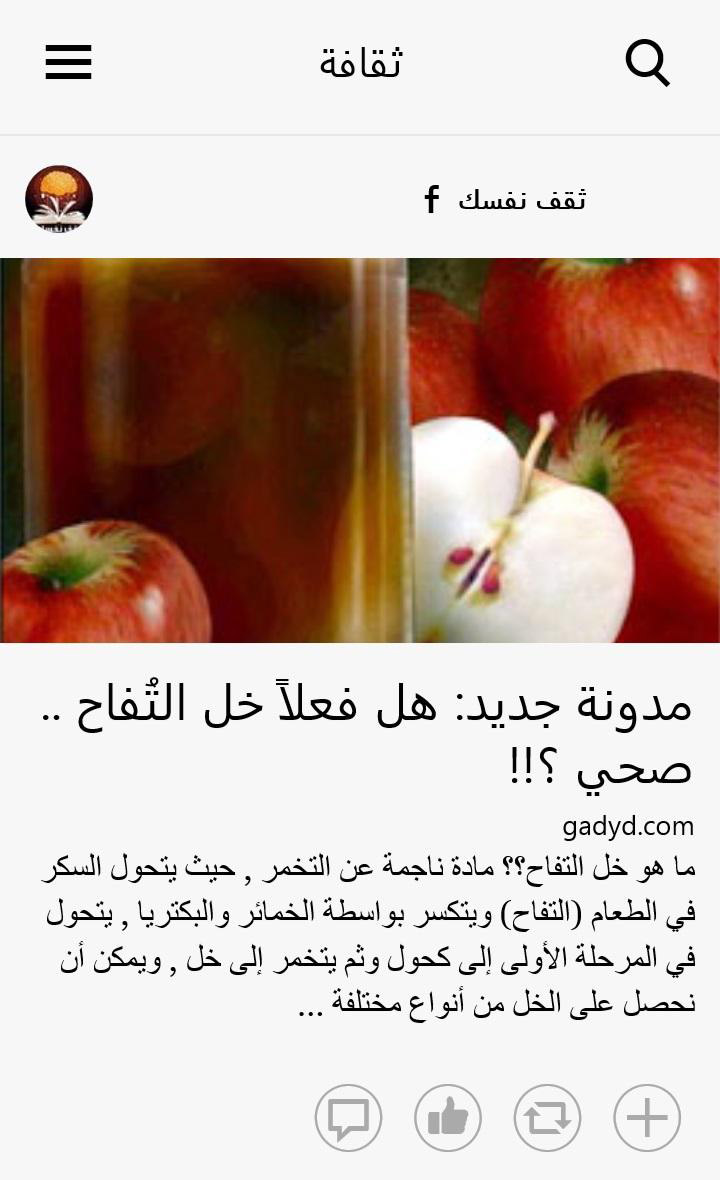
Task: Open the ثقف نفسك source profile avatar
Action: tap(59, 199)
